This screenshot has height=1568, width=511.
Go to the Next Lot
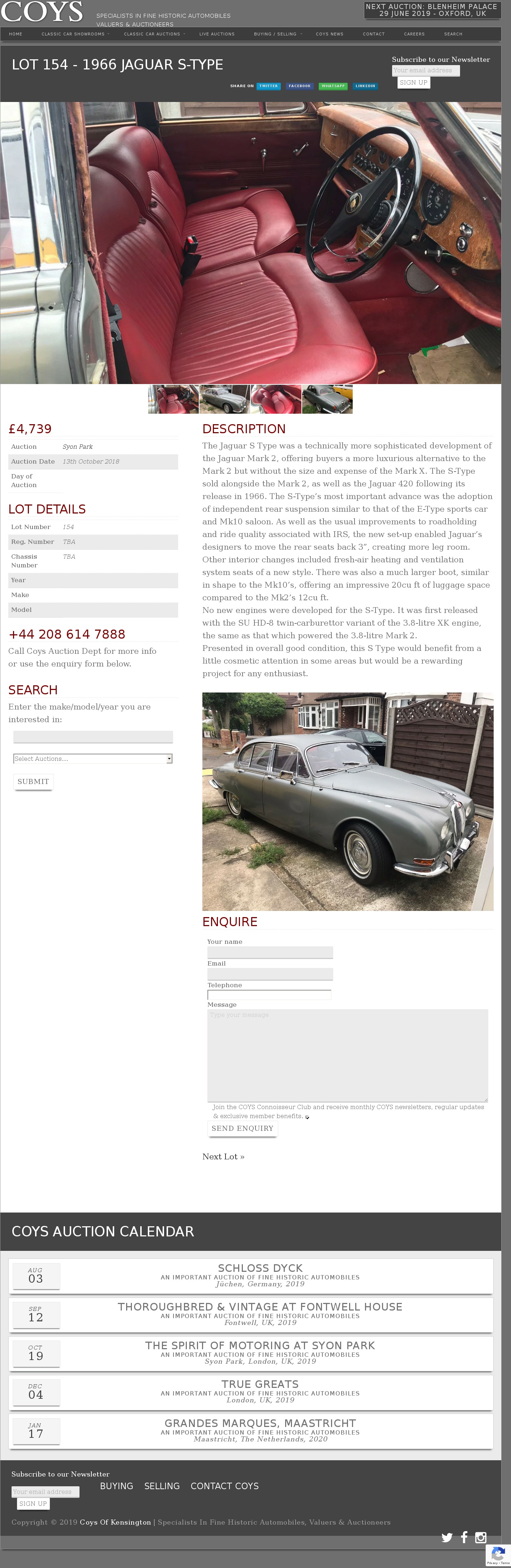[223, 1156]
